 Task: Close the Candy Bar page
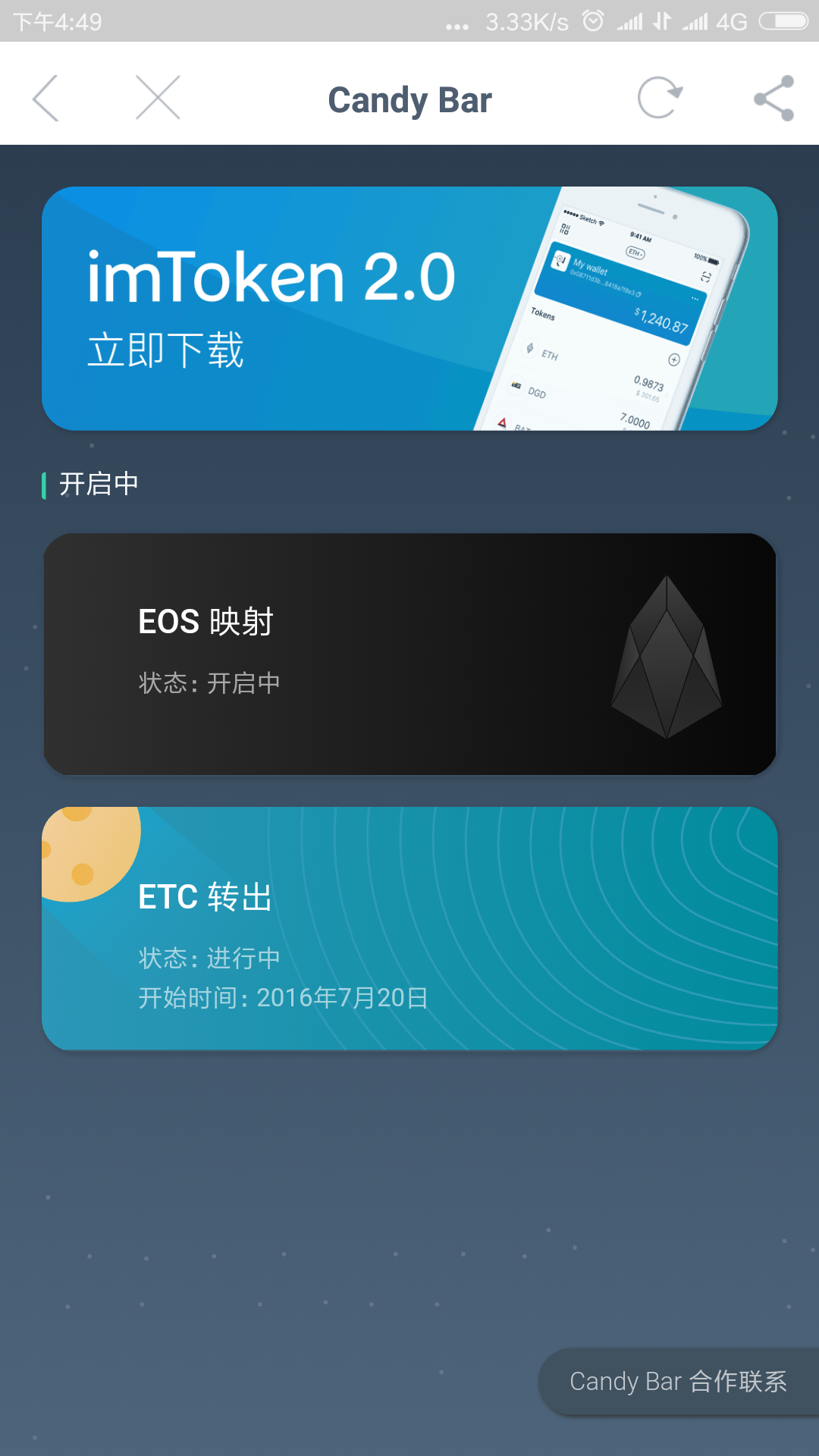click(x=158, y=98)
